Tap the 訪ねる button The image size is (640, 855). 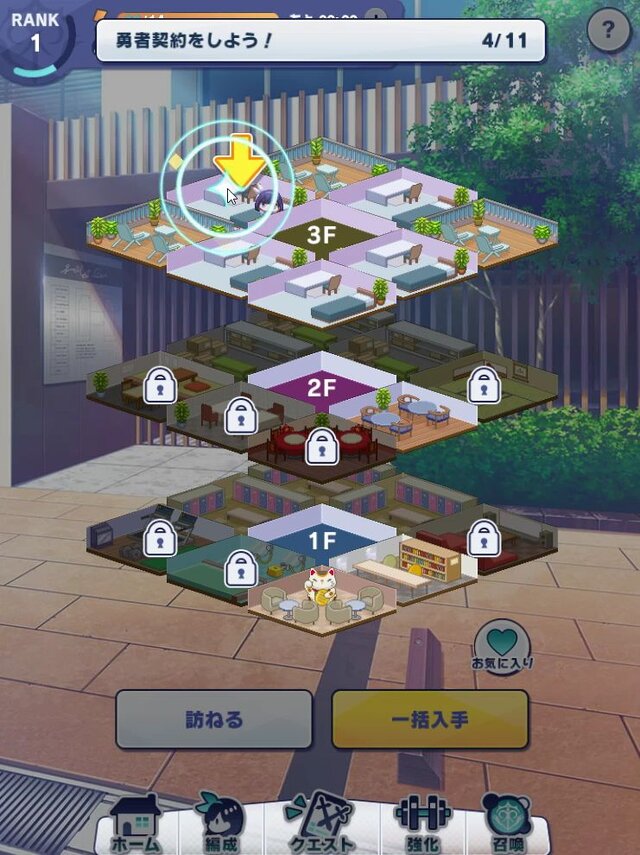point(214,719)
